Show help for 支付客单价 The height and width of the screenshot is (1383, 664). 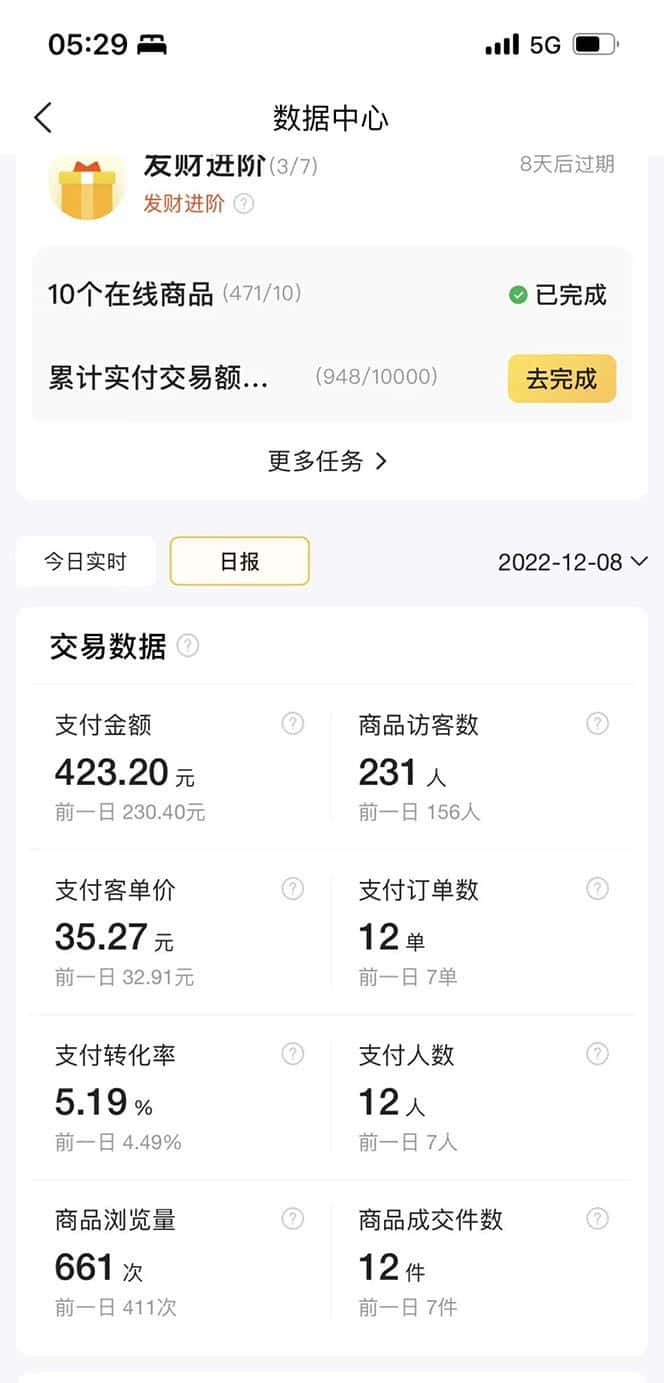292,888
